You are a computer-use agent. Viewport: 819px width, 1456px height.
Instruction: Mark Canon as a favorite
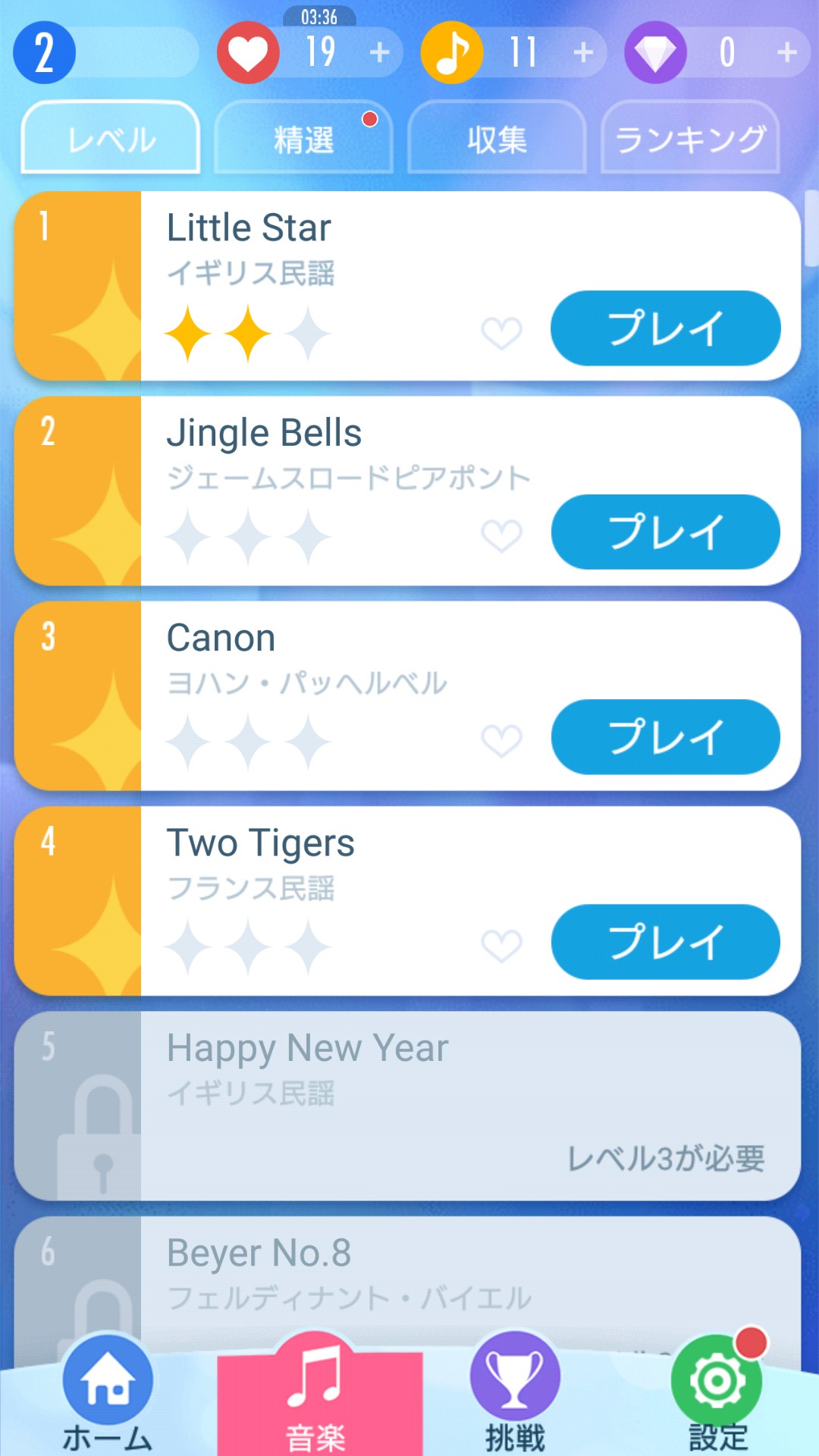click(502, 741)
